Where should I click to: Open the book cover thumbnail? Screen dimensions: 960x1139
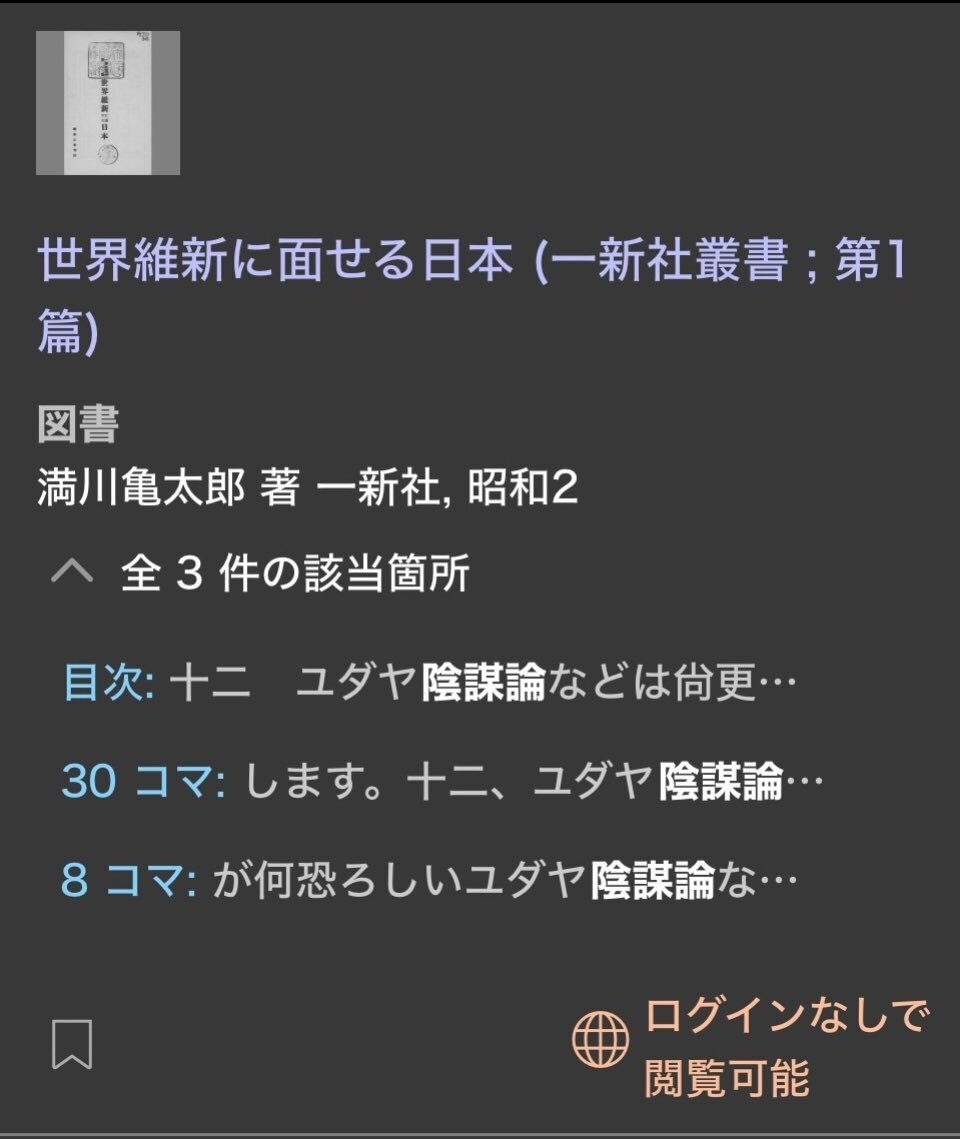pos(108,103)
